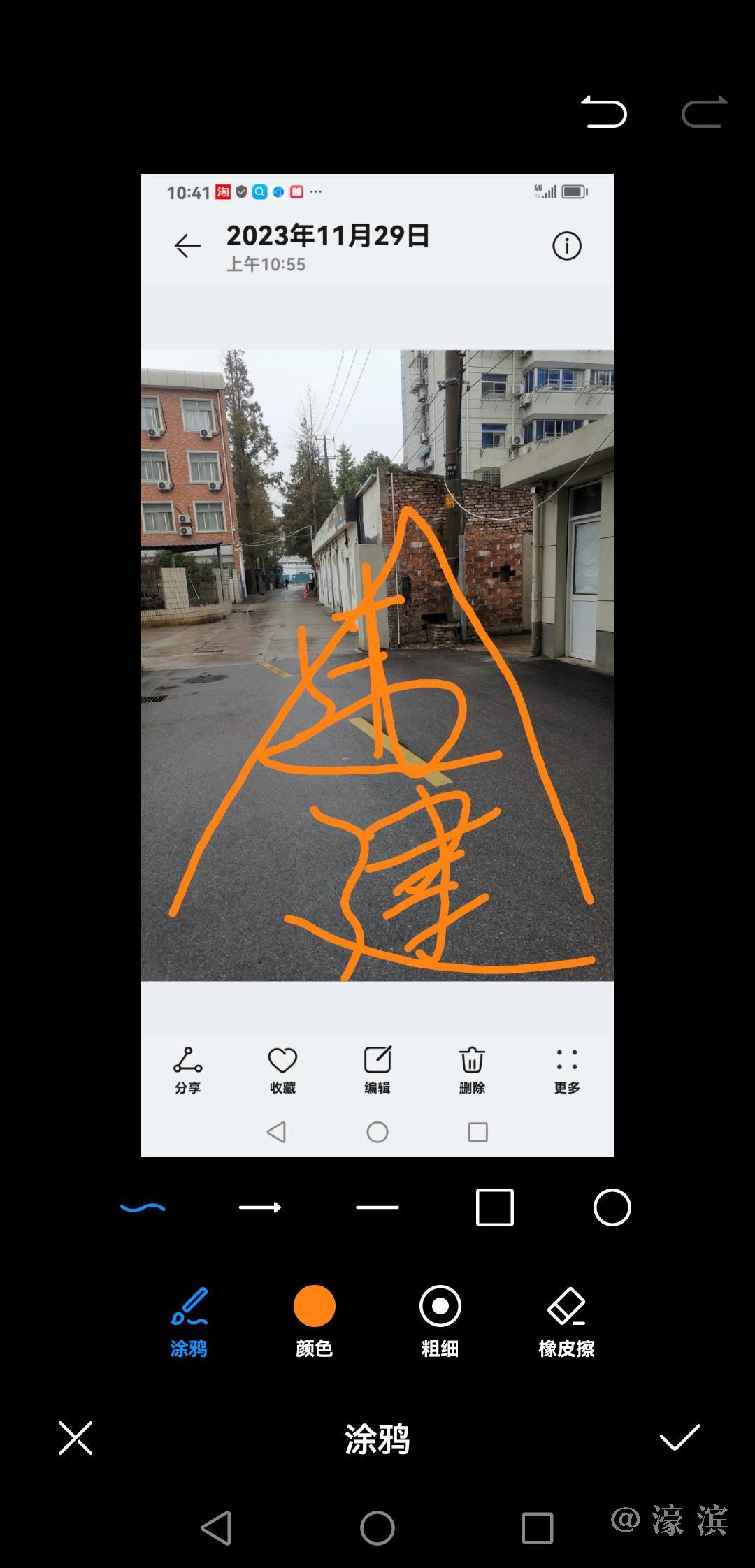Screen dimensions: 755x1568
Task: Go back with the system back button
Action: tap(217, 1527)
